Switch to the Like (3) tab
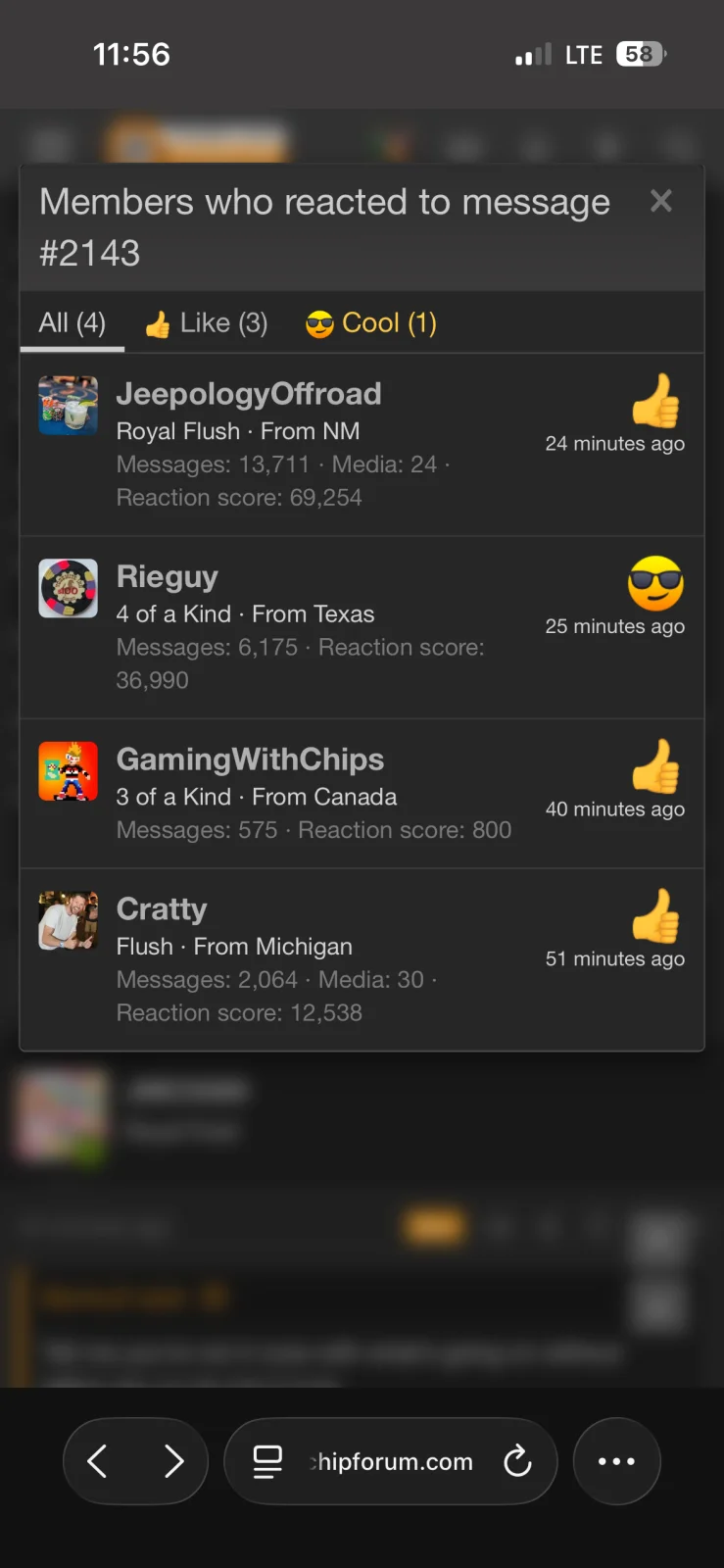724x1568 pixels. [x=206, y=323]
